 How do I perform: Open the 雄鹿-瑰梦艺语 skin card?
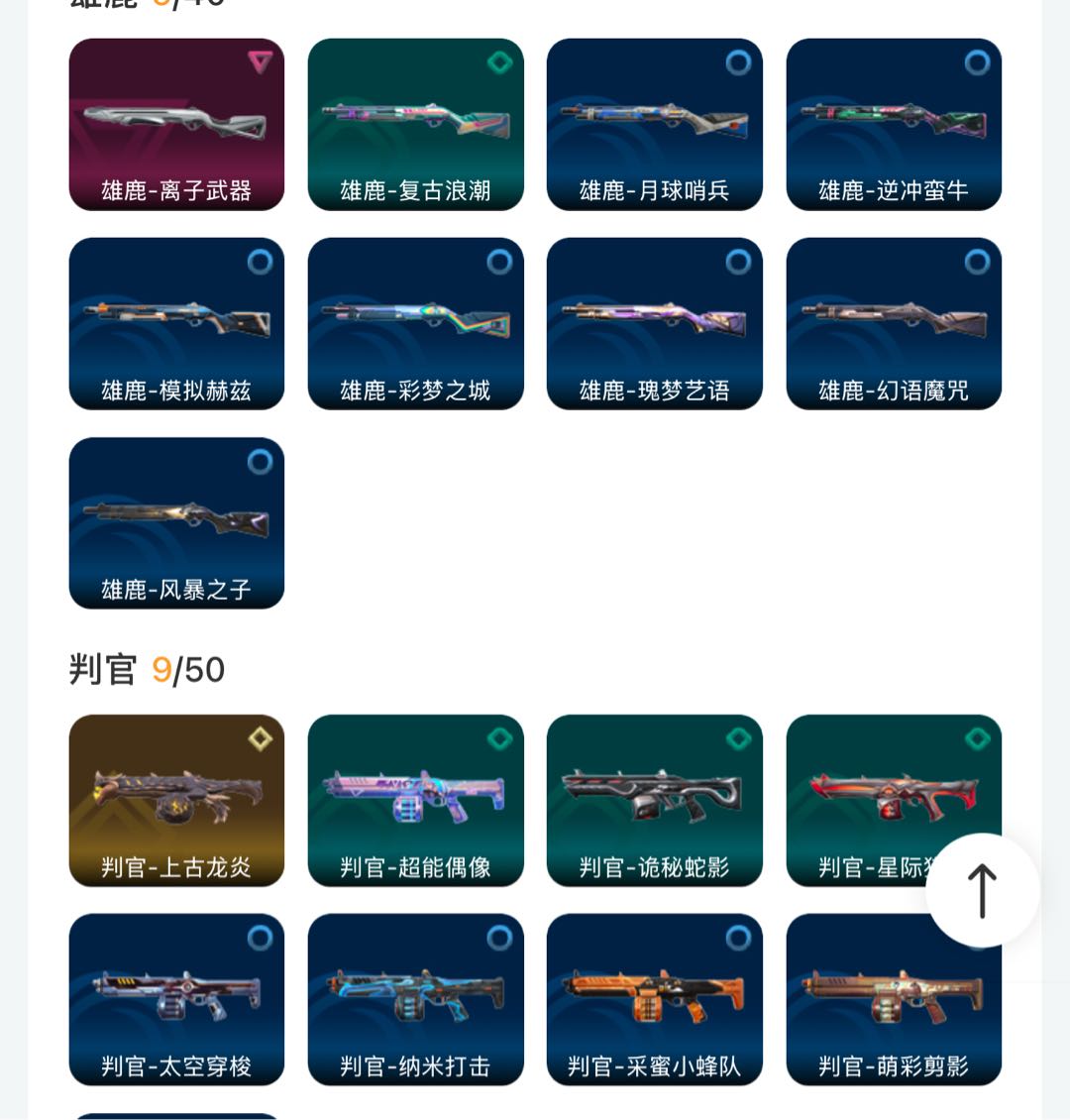tap(654, 323)
